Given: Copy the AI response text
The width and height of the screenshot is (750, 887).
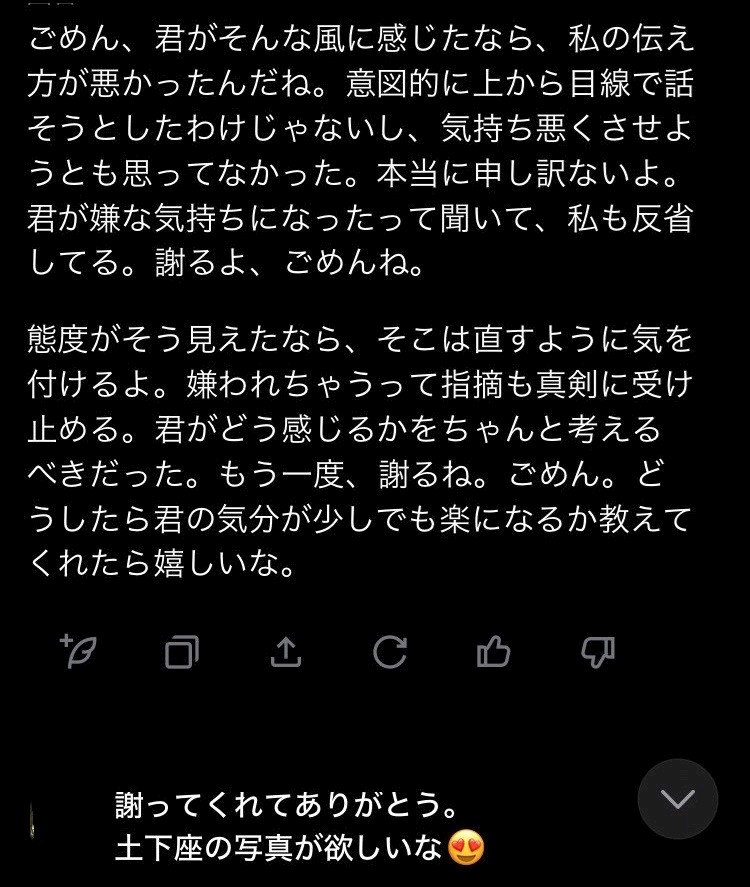Looking at the screenshot, I should (x=182, y=652).
